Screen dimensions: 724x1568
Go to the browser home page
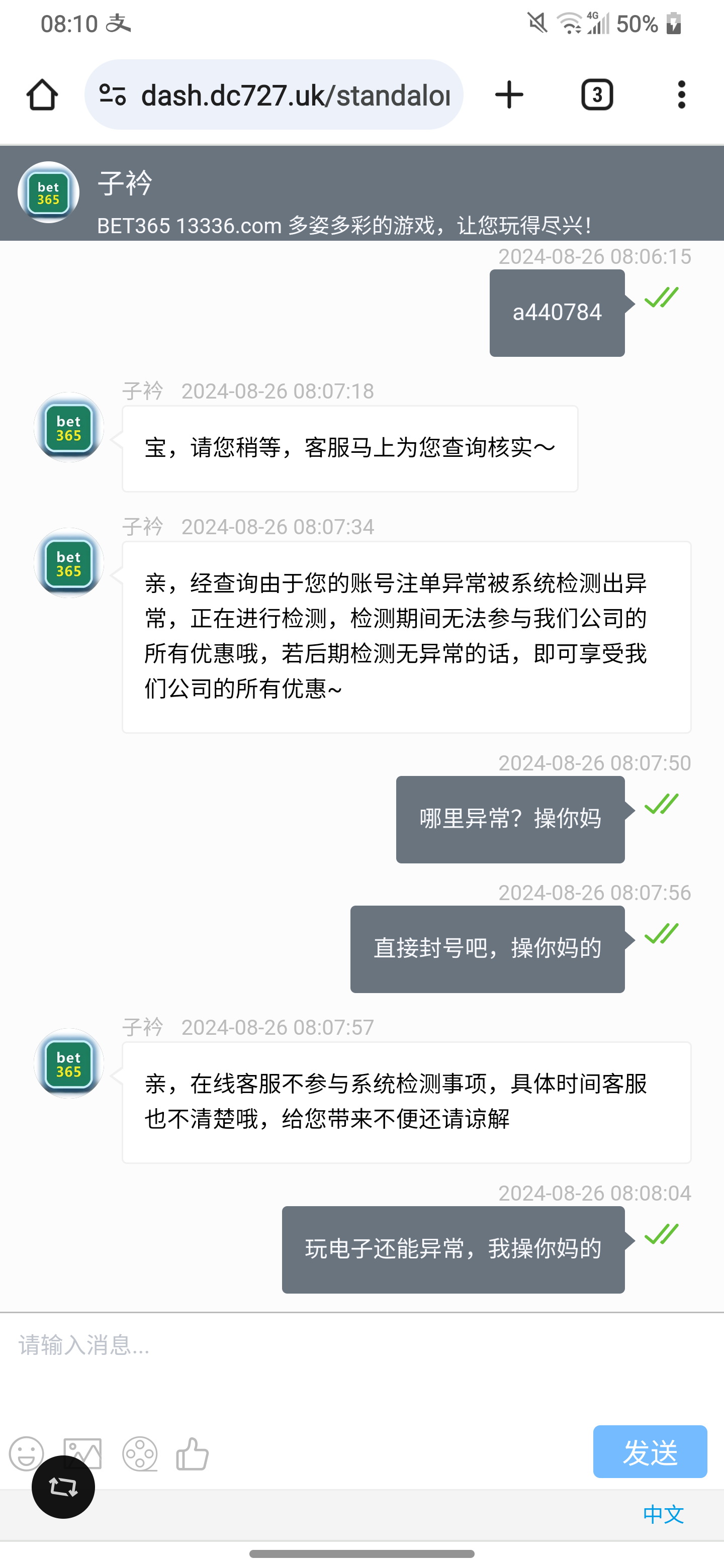tap(42, 95)
